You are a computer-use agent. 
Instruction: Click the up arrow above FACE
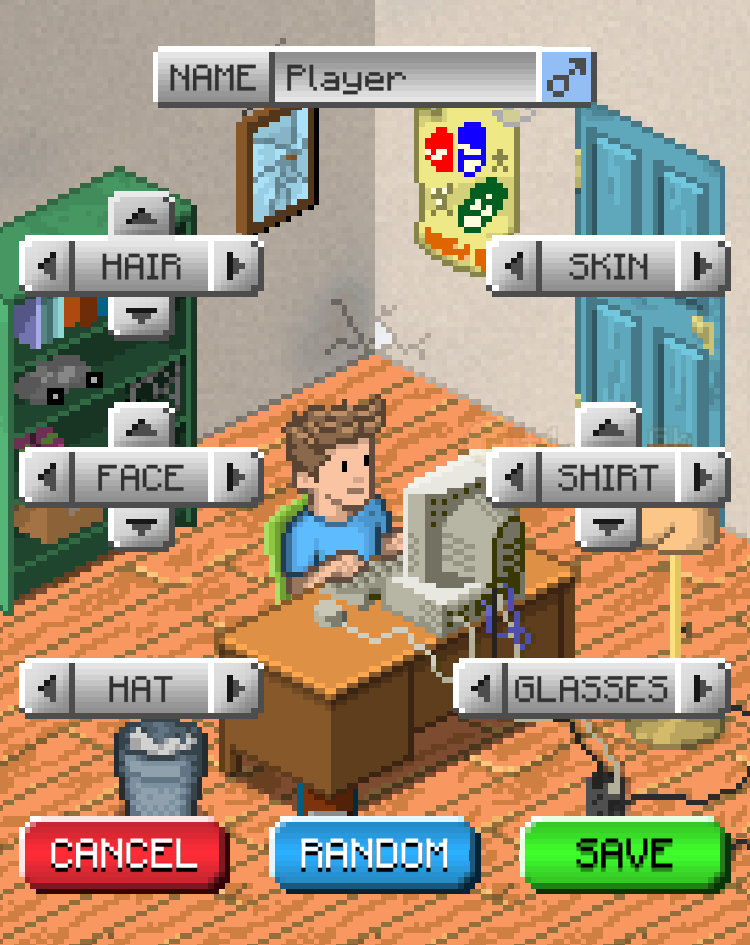coord(141,426)
